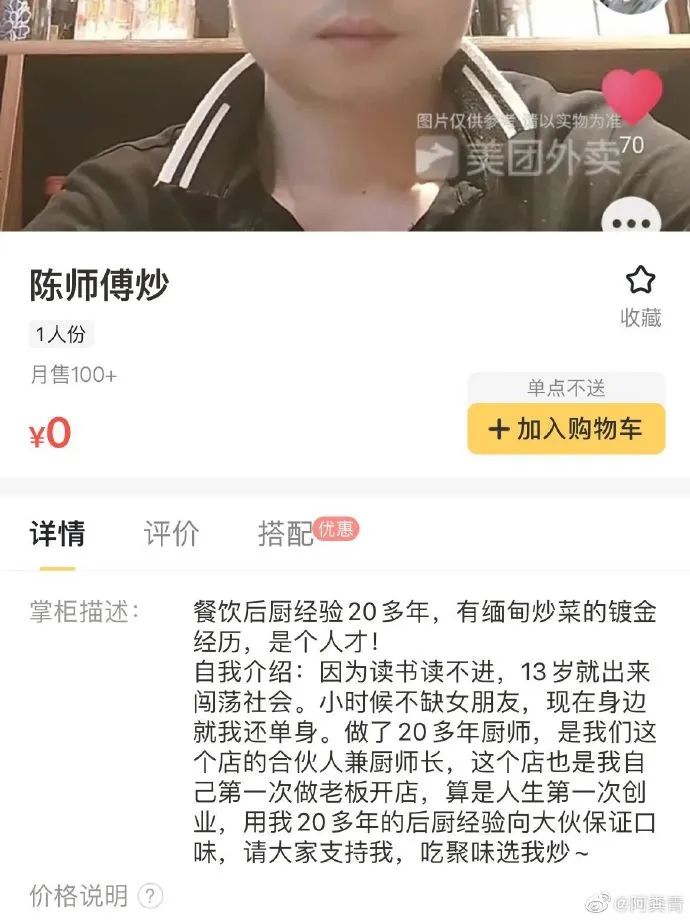Open the 价格说明 question mark help
This screenshot has width=690, height=920.
pyautogui.click(x=150, y=894)
